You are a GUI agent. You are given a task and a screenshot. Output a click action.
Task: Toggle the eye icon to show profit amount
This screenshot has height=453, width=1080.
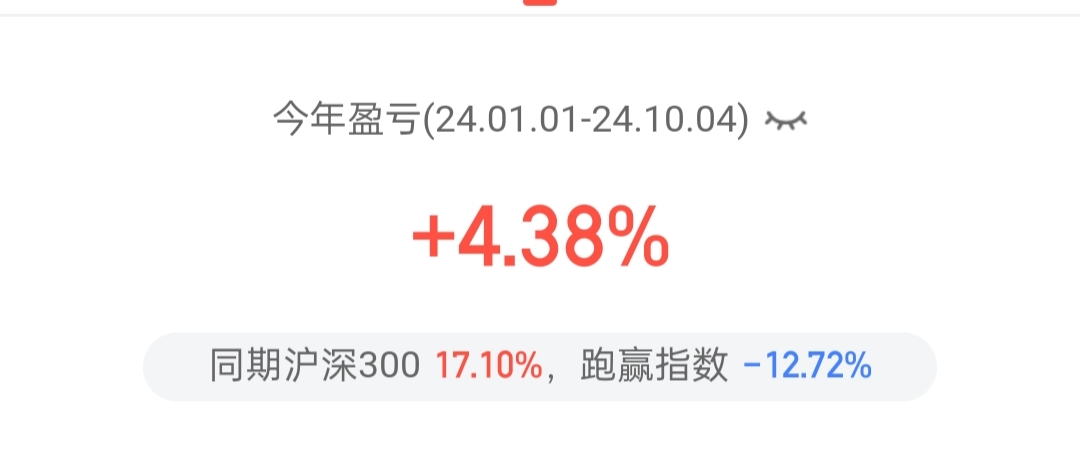(786, 122)
